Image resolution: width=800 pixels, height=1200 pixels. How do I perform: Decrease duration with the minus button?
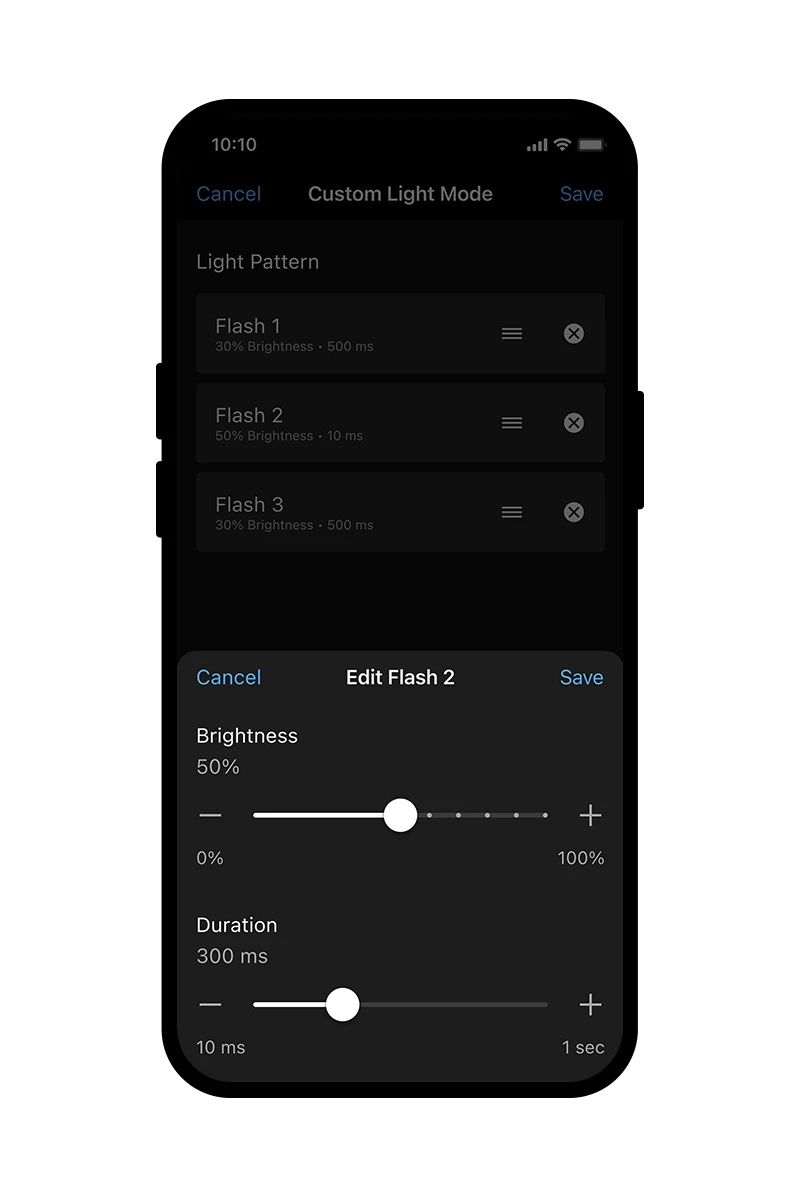pos(210,1005)
